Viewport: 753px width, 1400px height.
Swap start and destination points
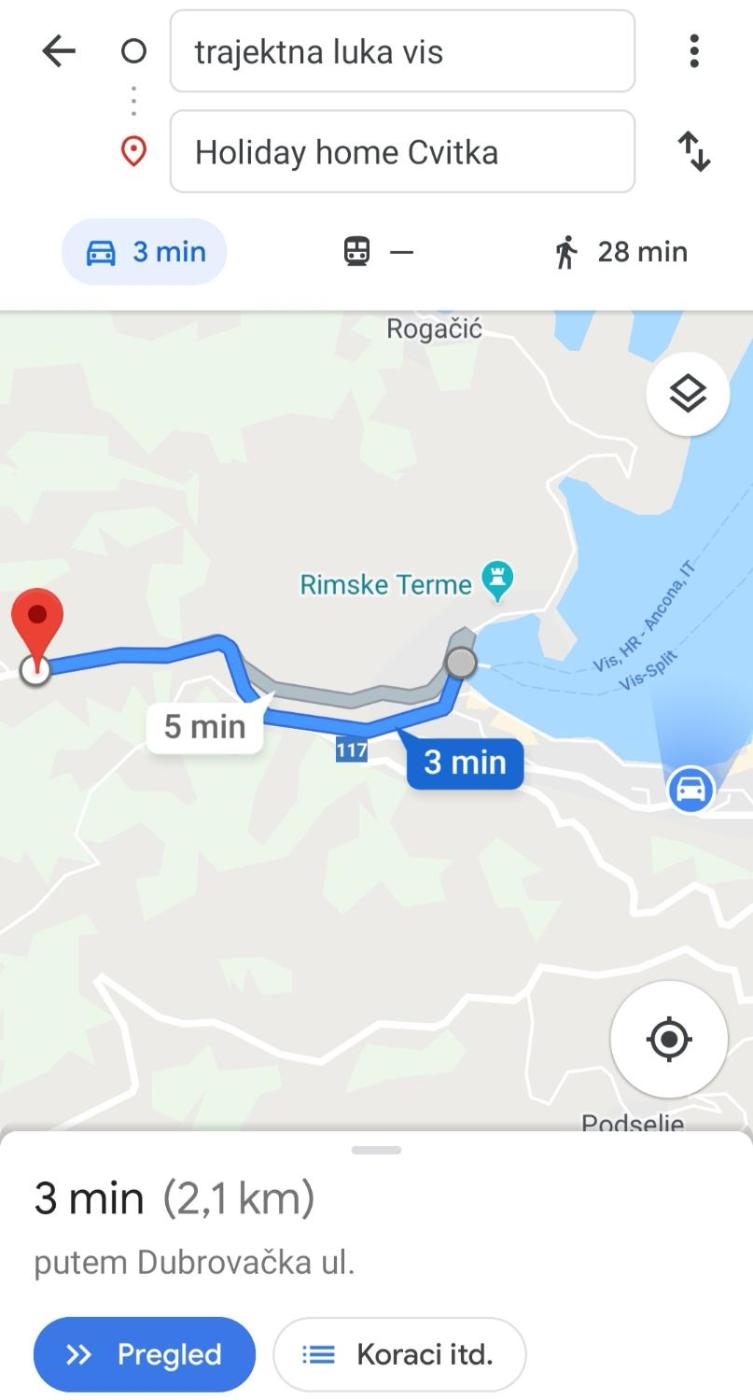(694, 152)
